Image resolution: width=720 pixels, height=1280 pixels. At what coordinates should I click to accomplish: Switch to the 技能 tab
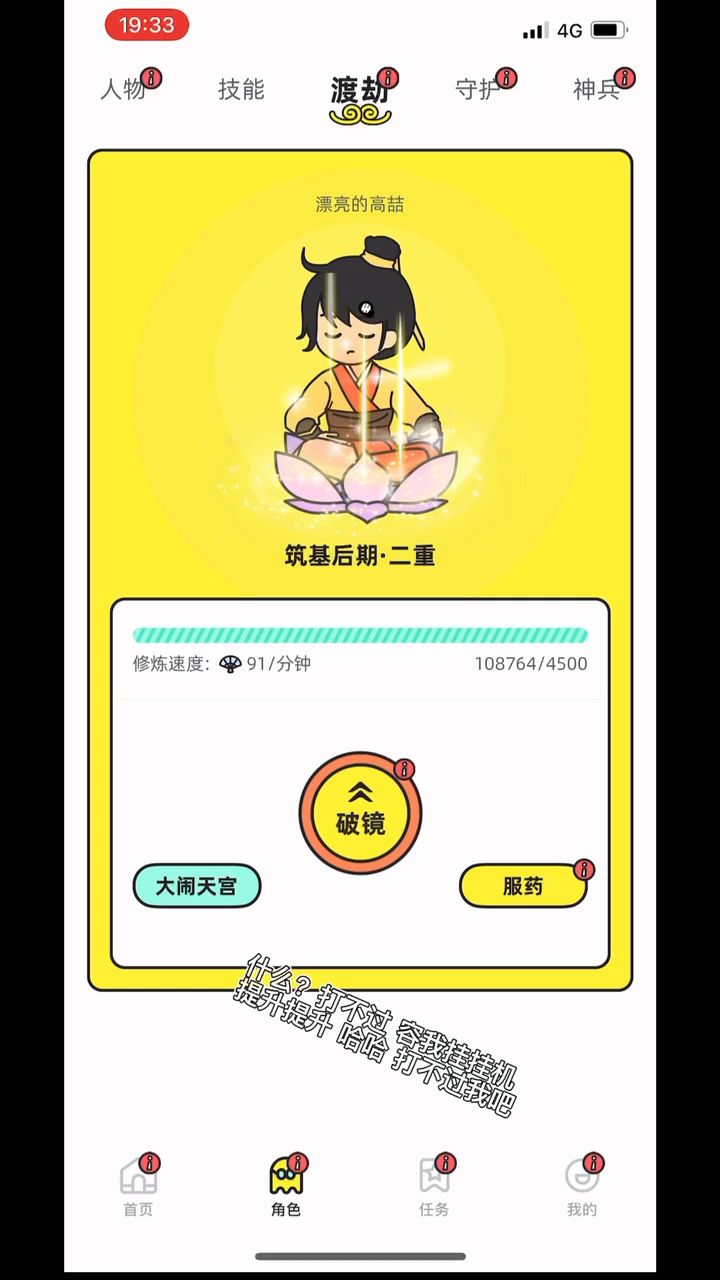point(241,90)
